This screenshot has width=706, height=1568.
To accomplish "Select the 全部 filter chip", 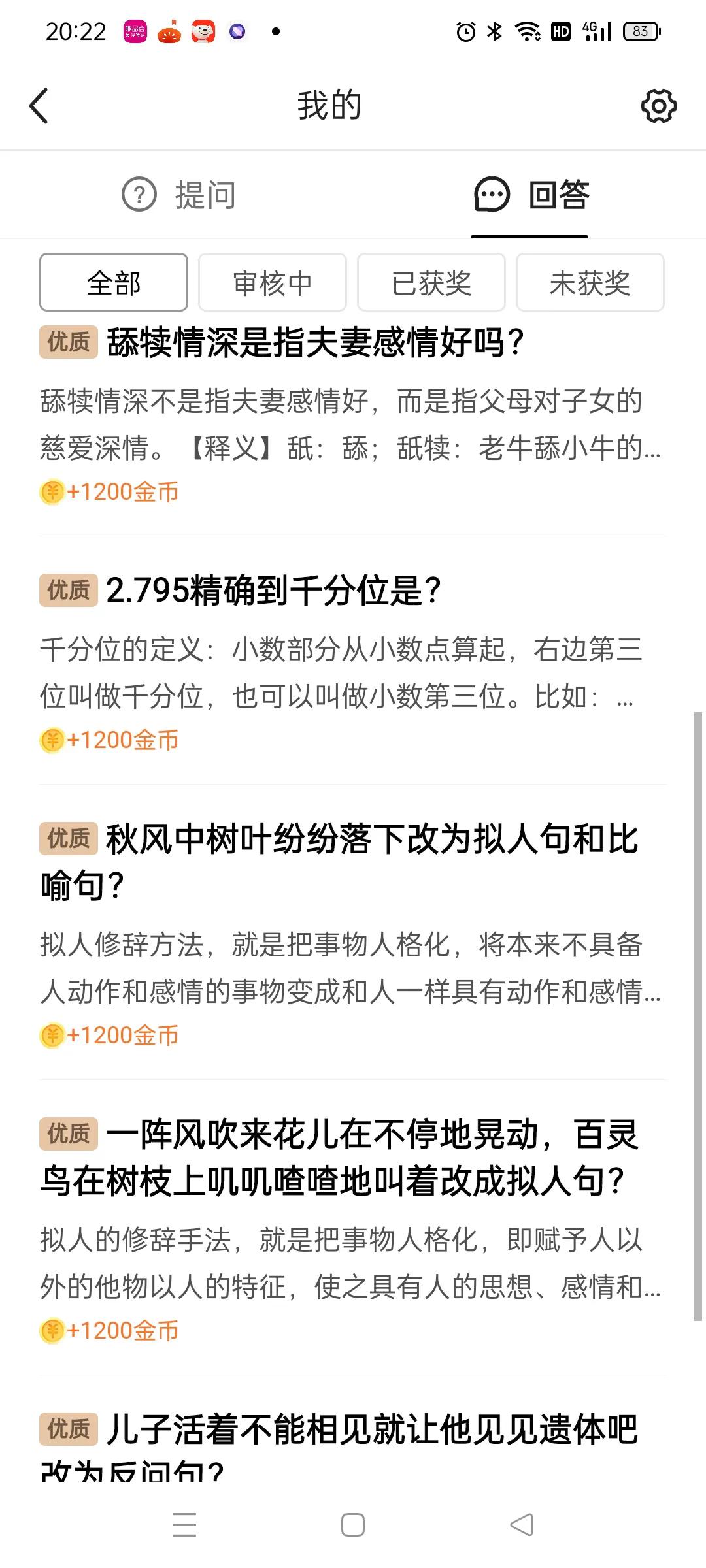I will [114, 282].
